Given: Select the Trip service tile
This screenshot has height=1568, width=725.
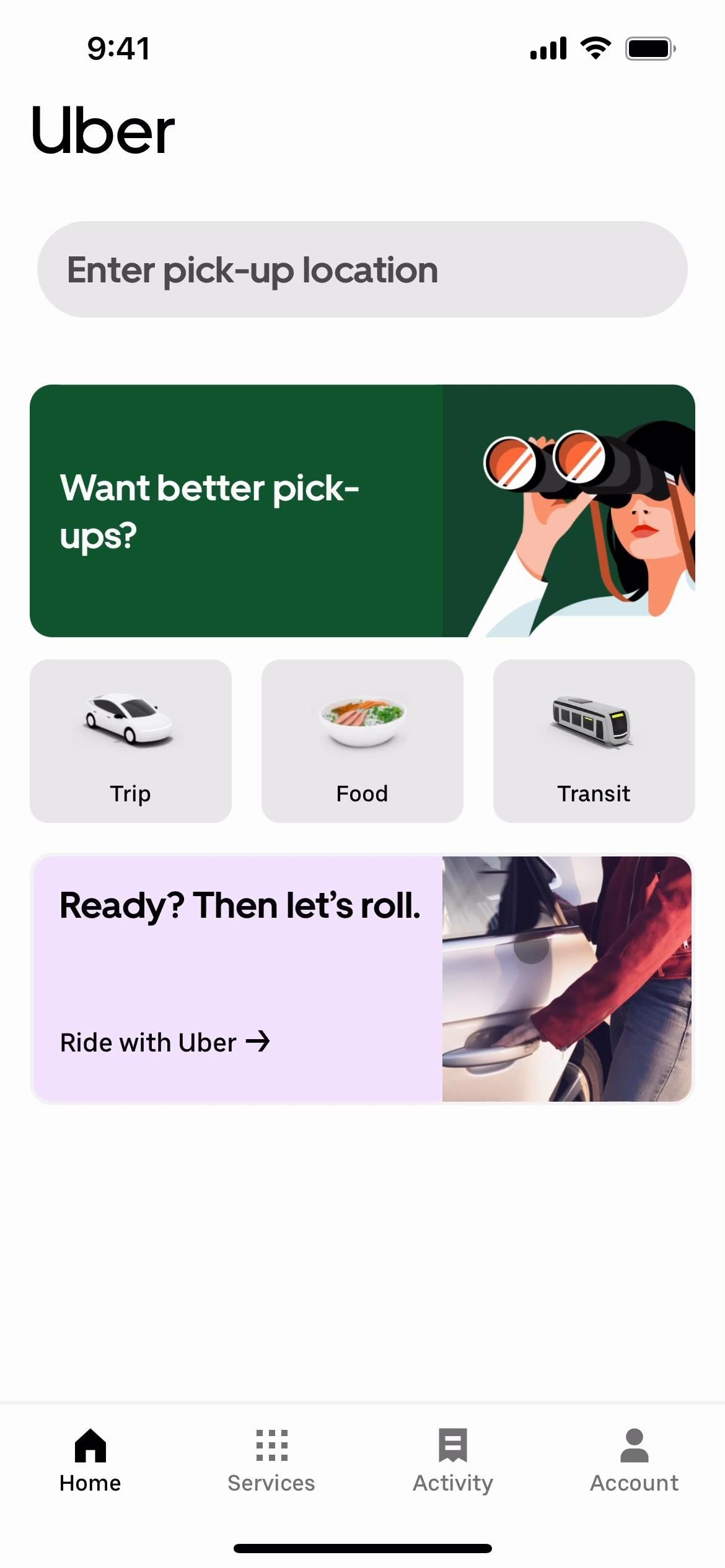Looking at the screenshot, I should pyautogui.click(x=130, y=741).
